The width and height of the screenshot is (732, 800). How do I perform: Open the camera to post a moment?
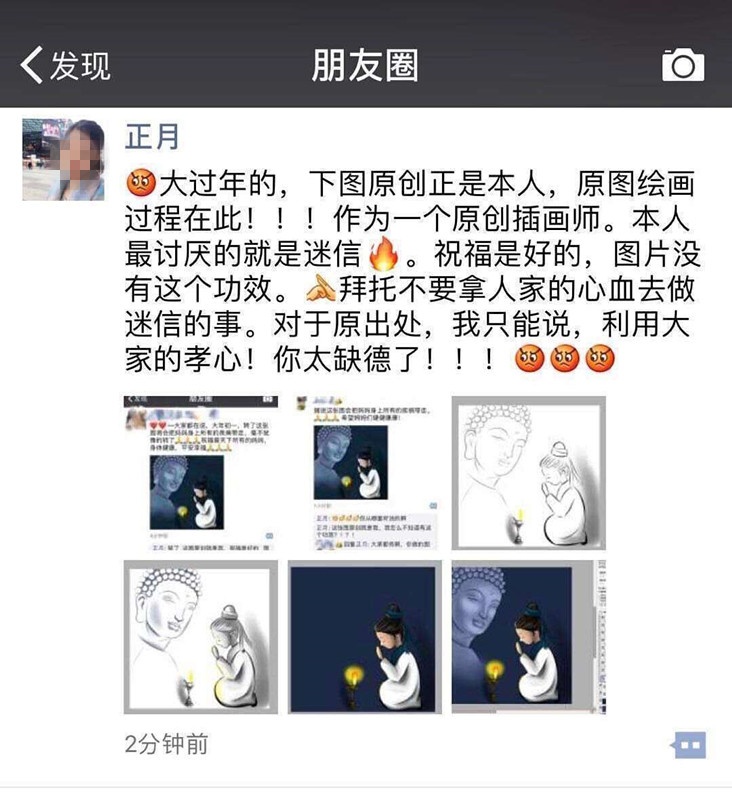point(683,66)
